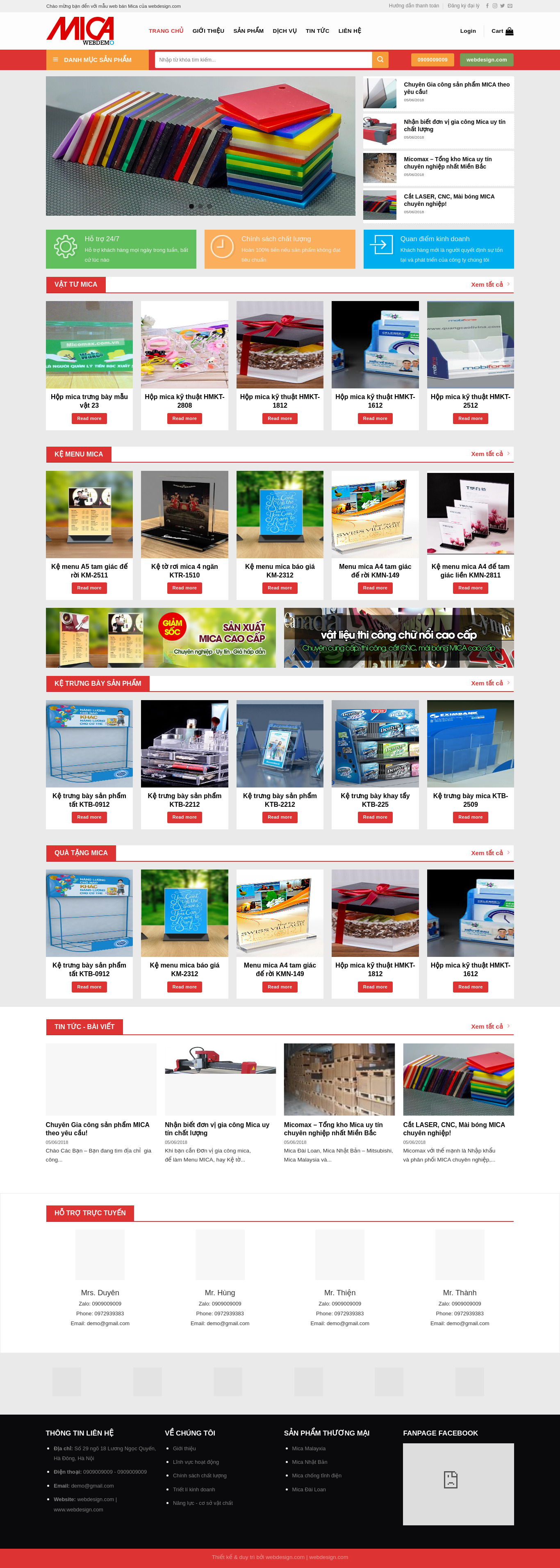
Task: Open article Micomax – Tổng kho Mica in the sidebar list
Action: pos(447,163)
